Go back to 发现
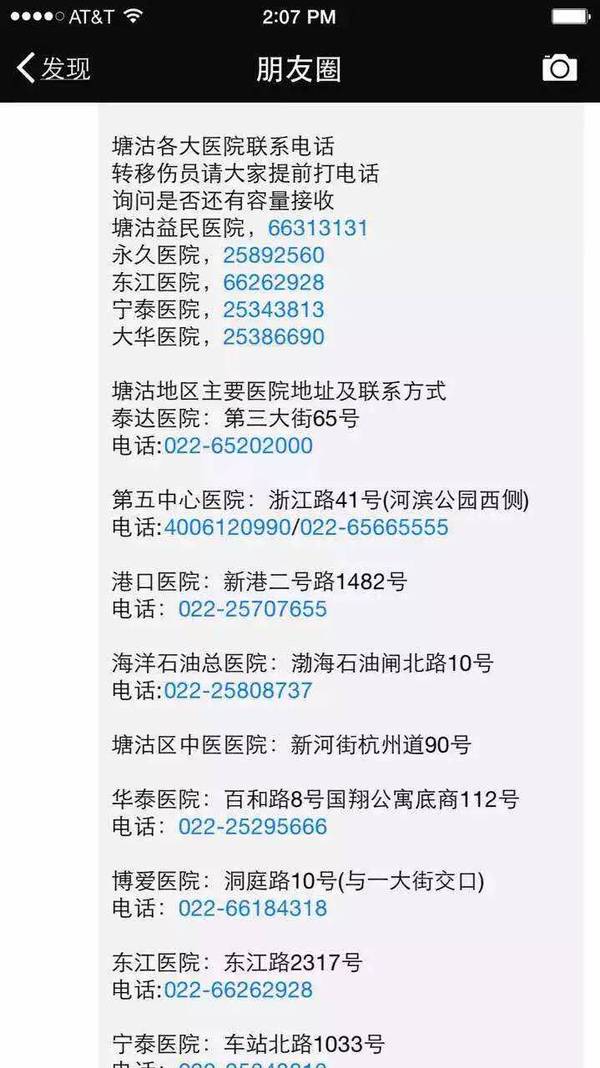 (54, 68)
